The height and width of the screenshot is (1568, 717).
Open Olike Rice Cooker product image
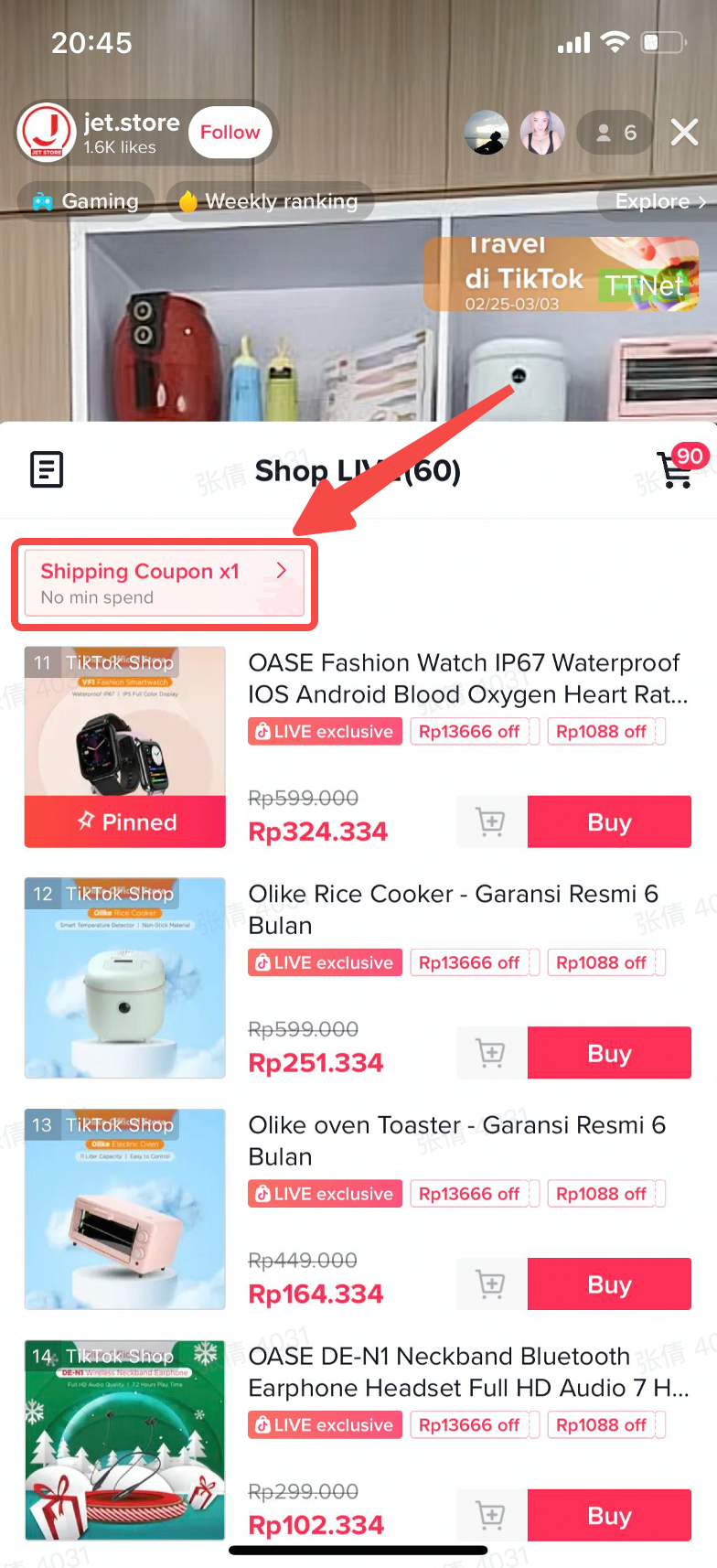[124, 978]
